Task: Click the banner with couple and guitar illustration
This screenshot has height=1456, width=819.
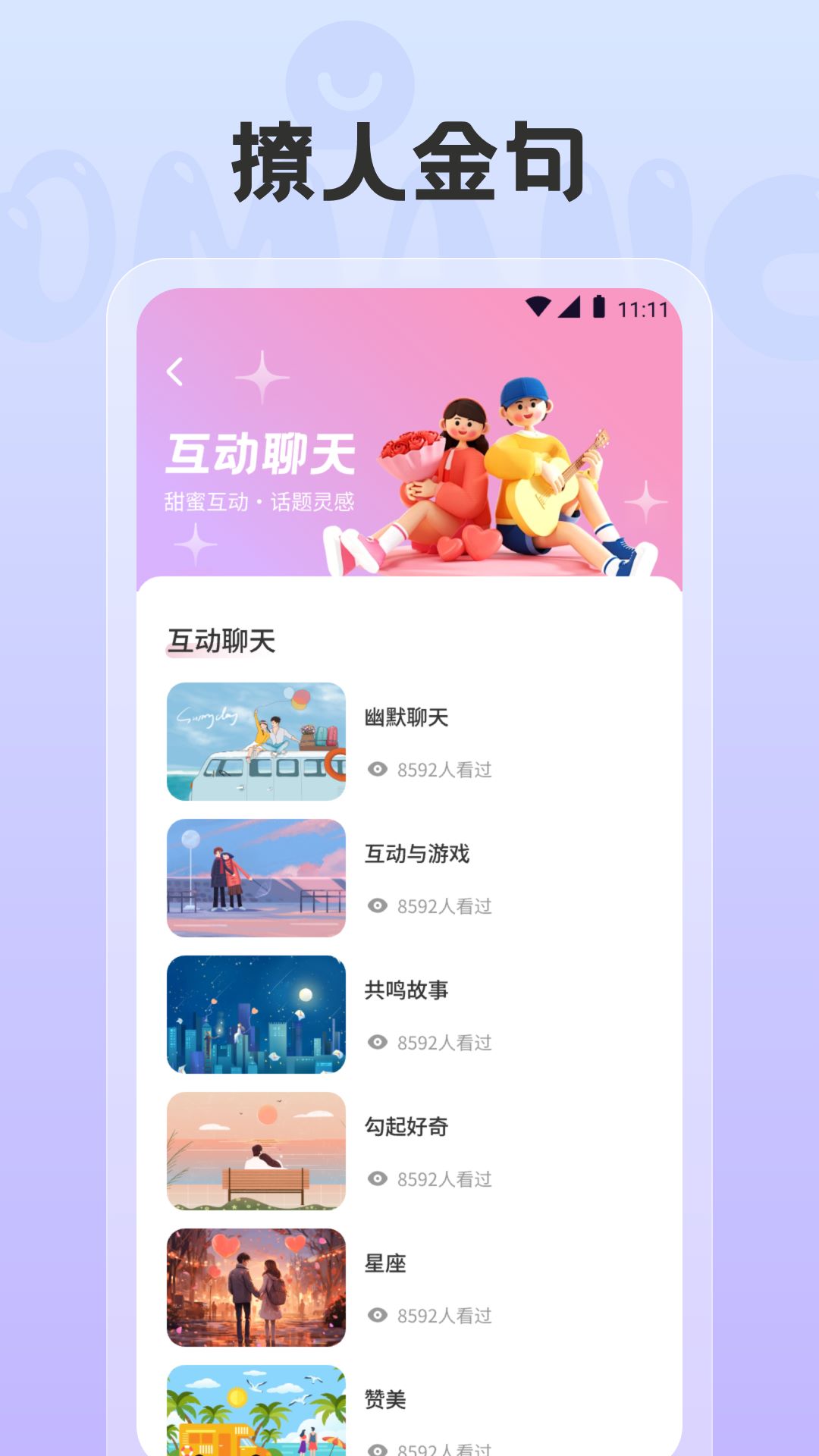Action: pyautogui.click(x=409, y=455)
